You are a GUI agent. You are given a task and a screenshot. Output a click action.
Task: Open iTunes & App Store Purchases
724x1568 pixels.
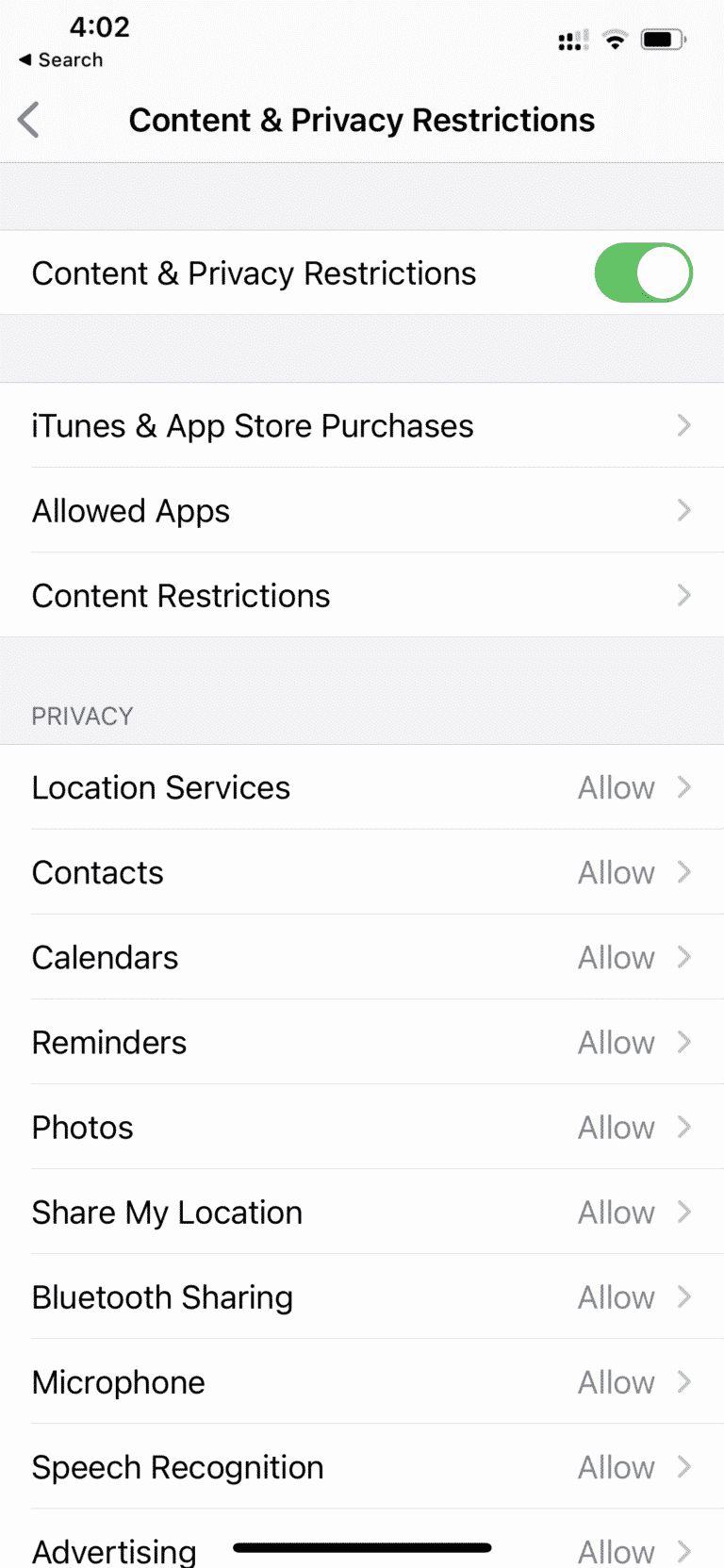tap(362, 425)
